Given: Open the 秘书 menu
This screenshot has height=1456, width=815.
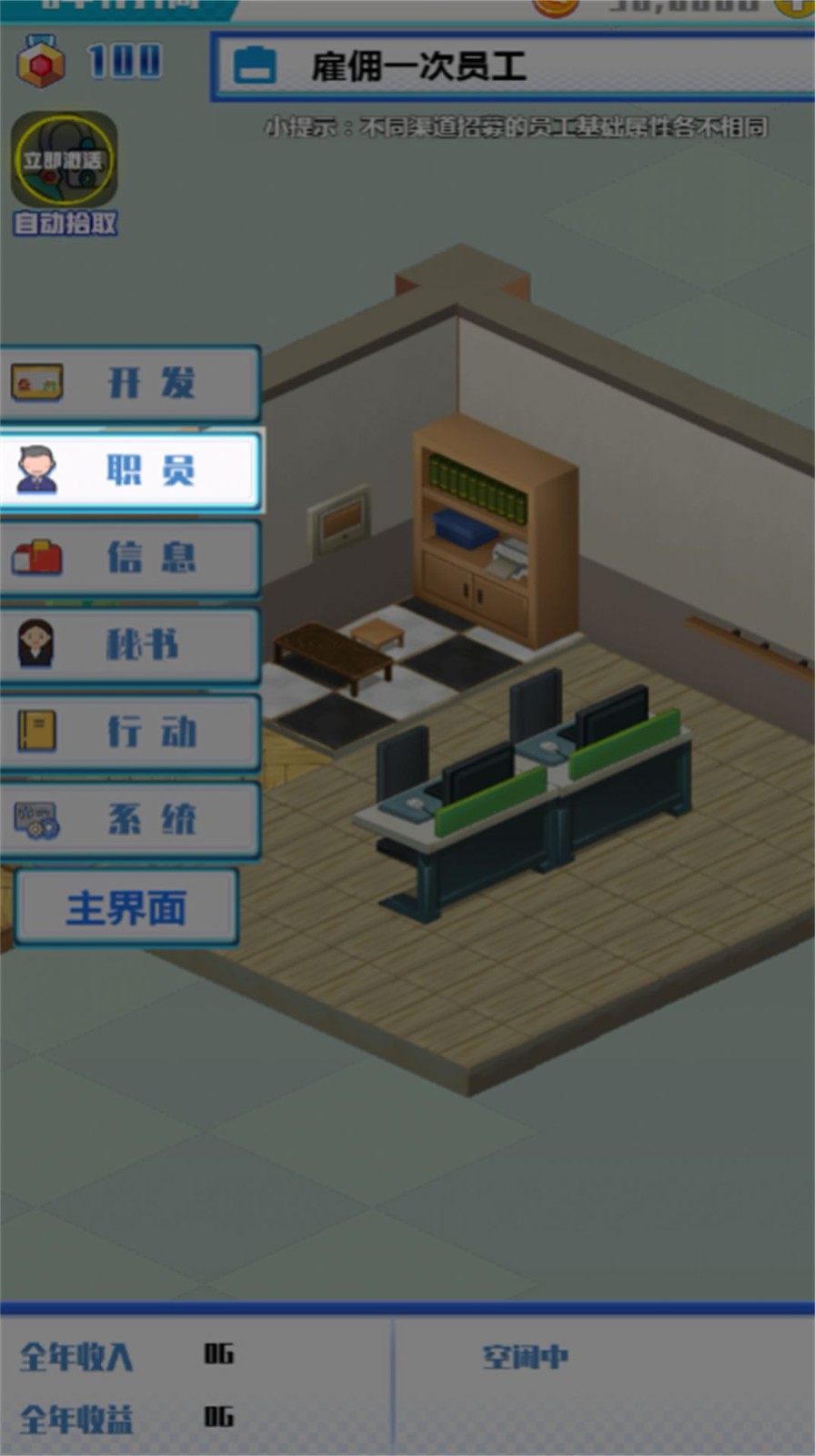Looking at the screenshot, I should [x=130, y=644].
